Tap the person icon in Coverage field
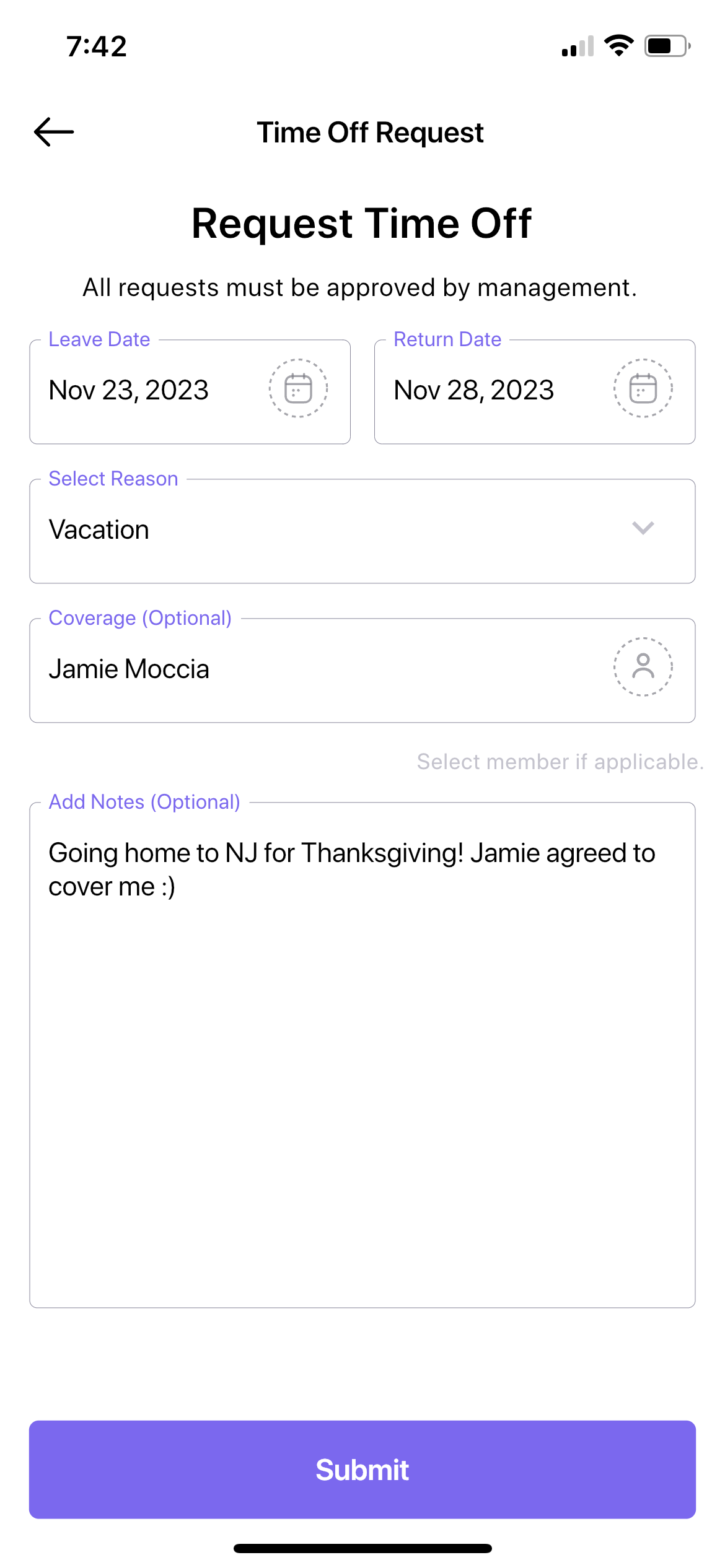 643,667
